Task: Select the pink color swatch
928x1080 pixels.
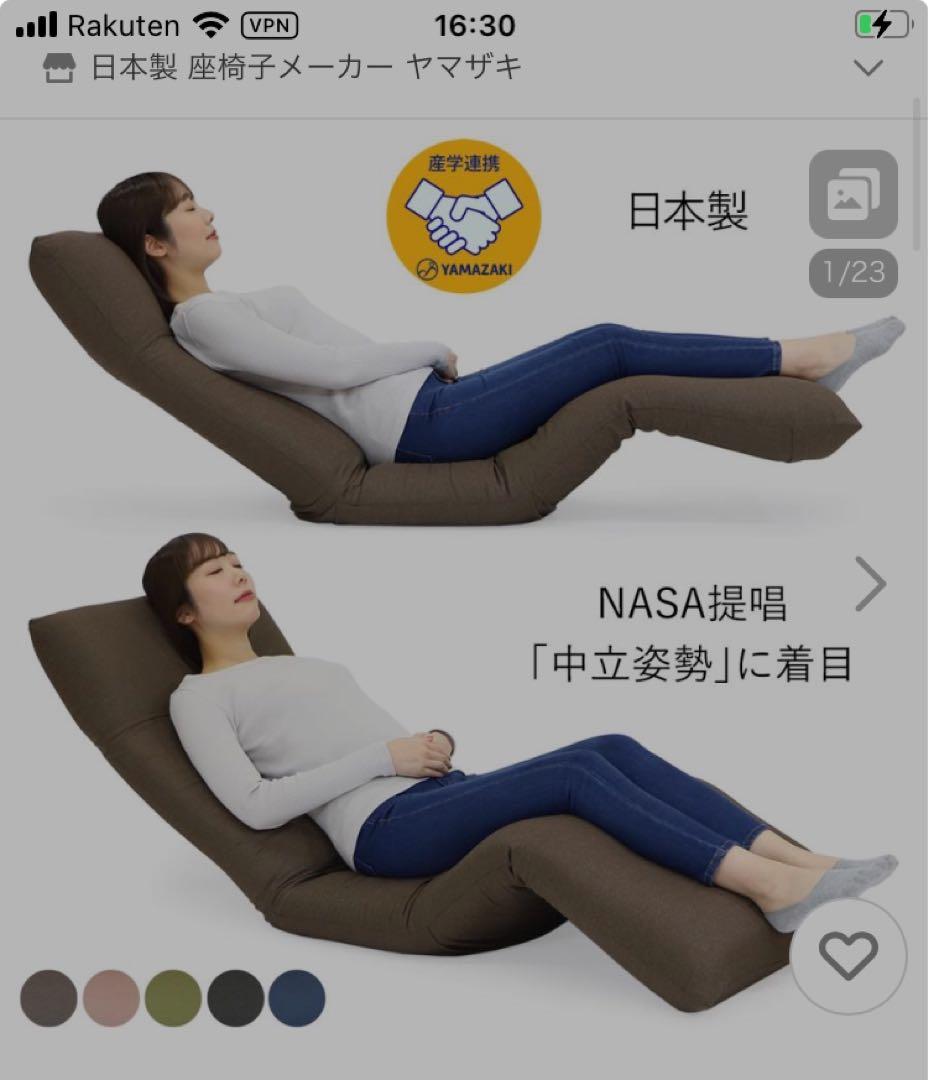Action: point(111,998)
